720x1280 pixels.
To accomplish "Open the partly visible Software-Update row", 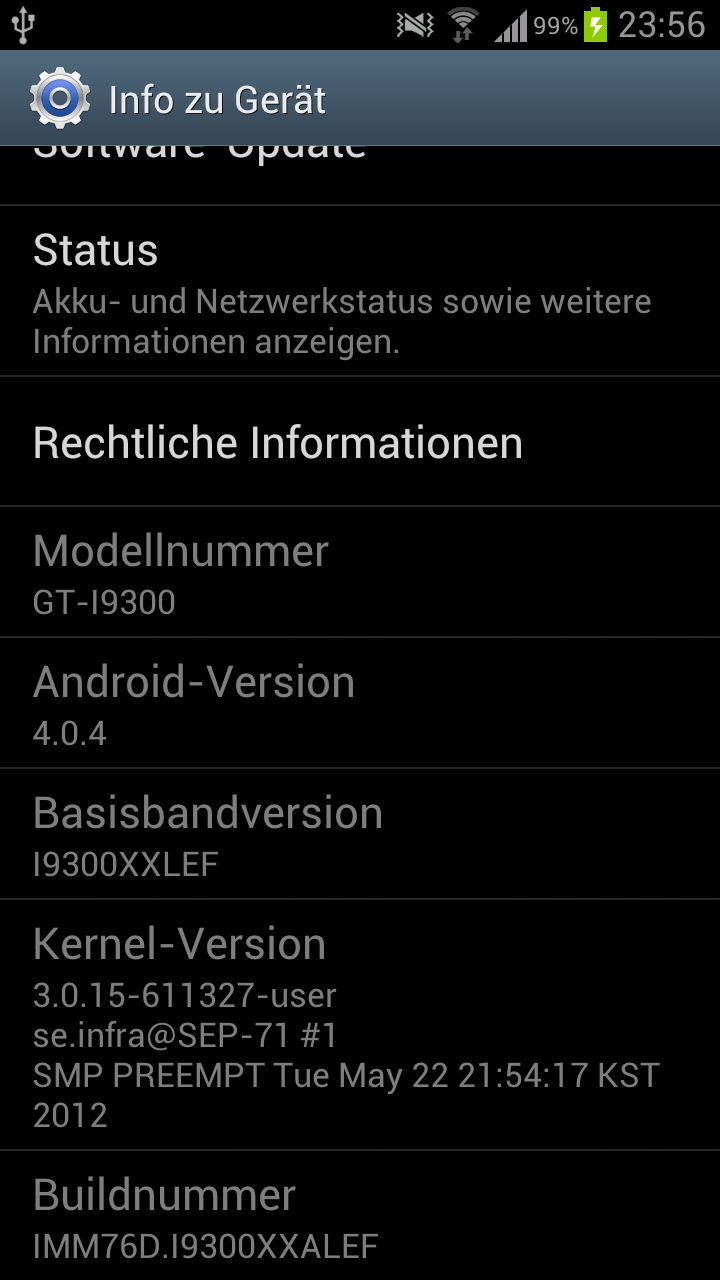I will click(360, 176).
